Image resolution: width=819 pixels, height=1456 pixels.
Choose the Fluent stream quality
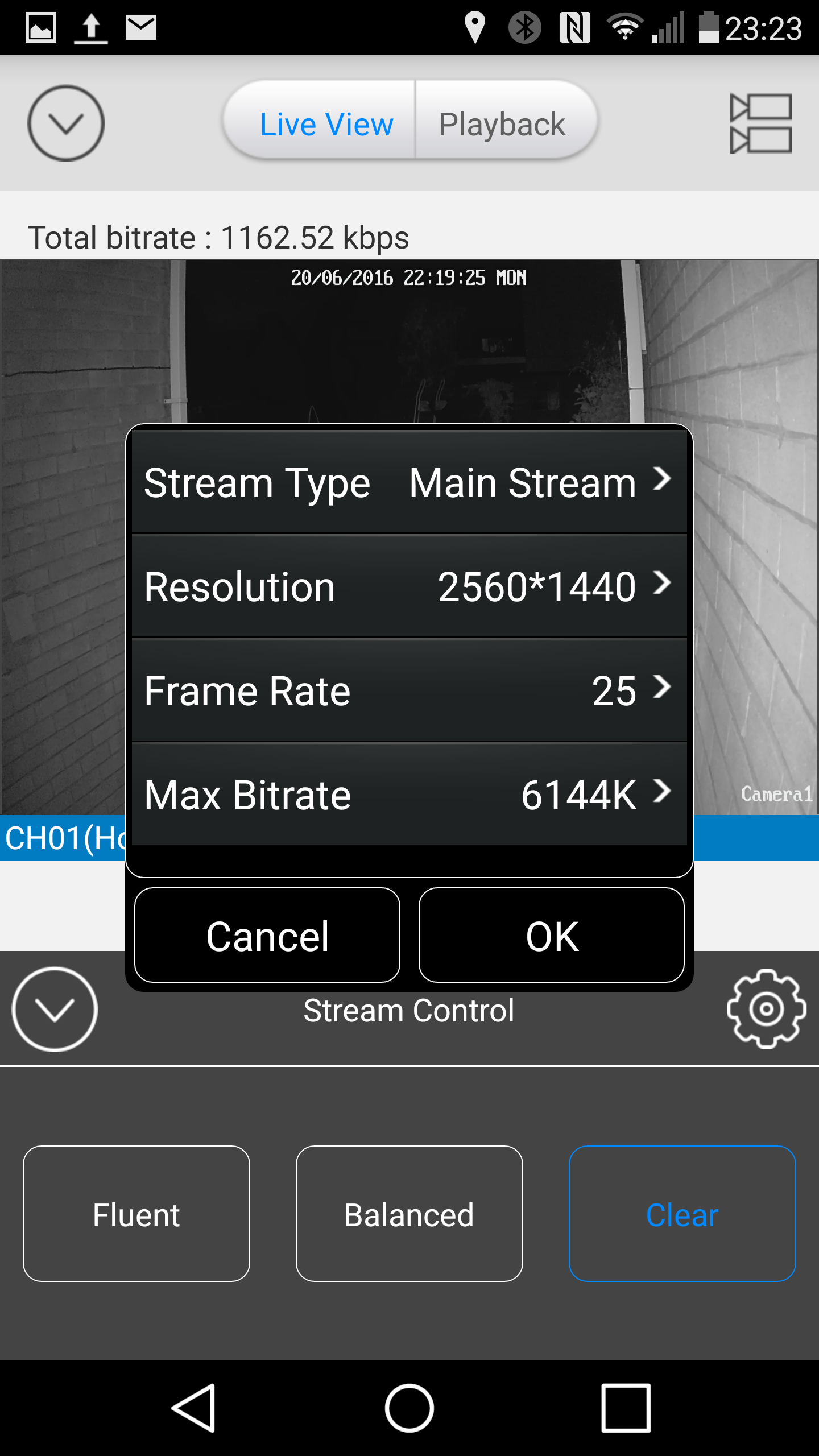point(136,1214)
